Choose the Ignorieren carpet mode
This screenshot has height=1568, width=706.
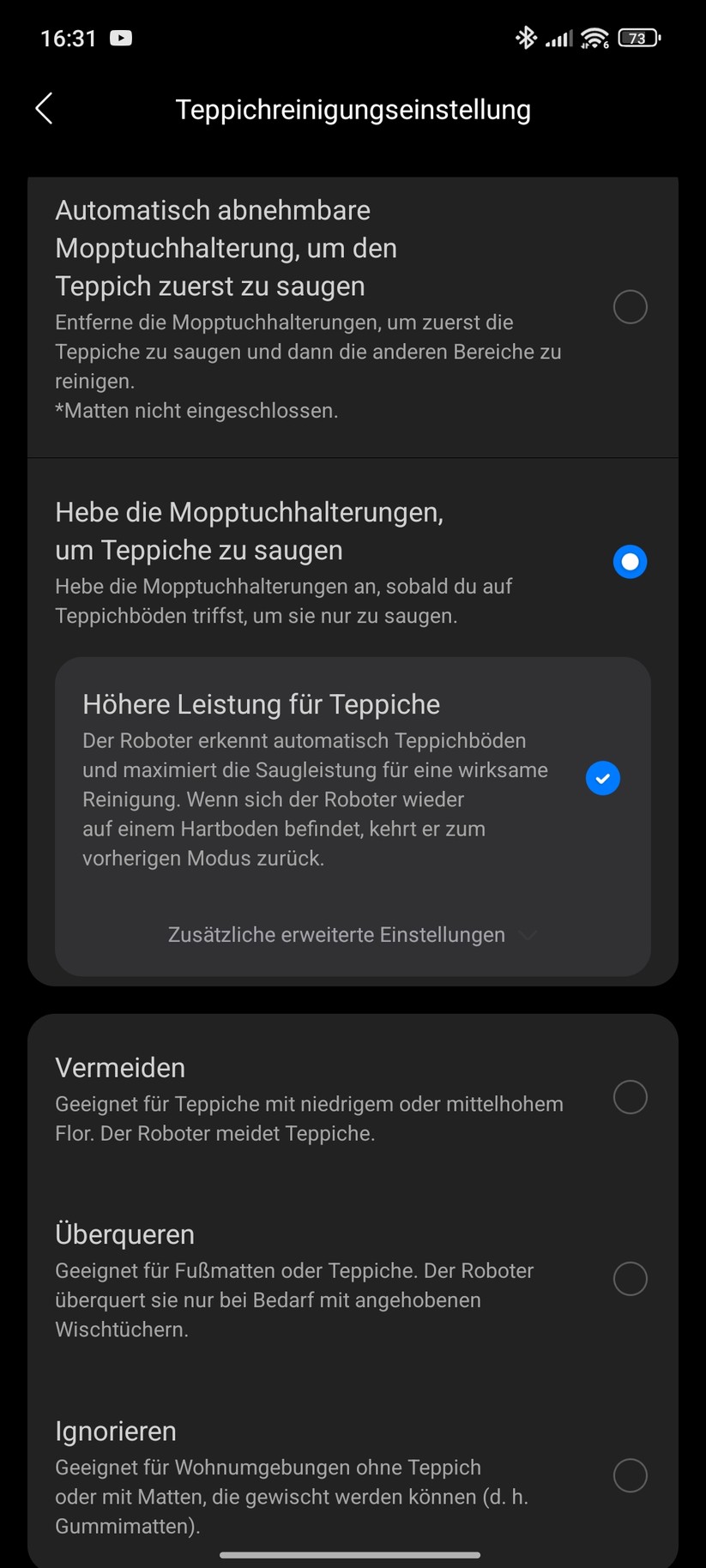click(x=630, y=1476)
